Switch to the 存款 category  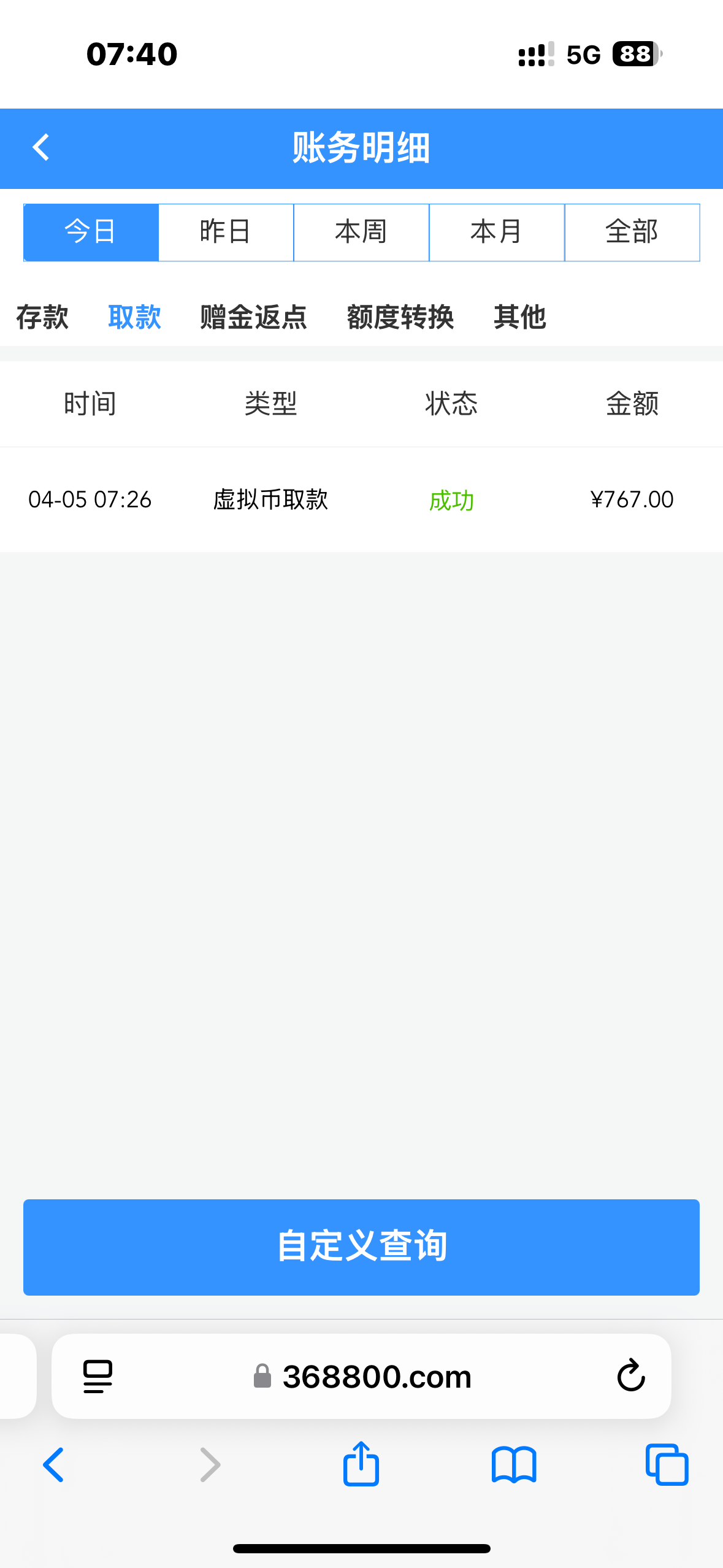(x=42, y=317)
